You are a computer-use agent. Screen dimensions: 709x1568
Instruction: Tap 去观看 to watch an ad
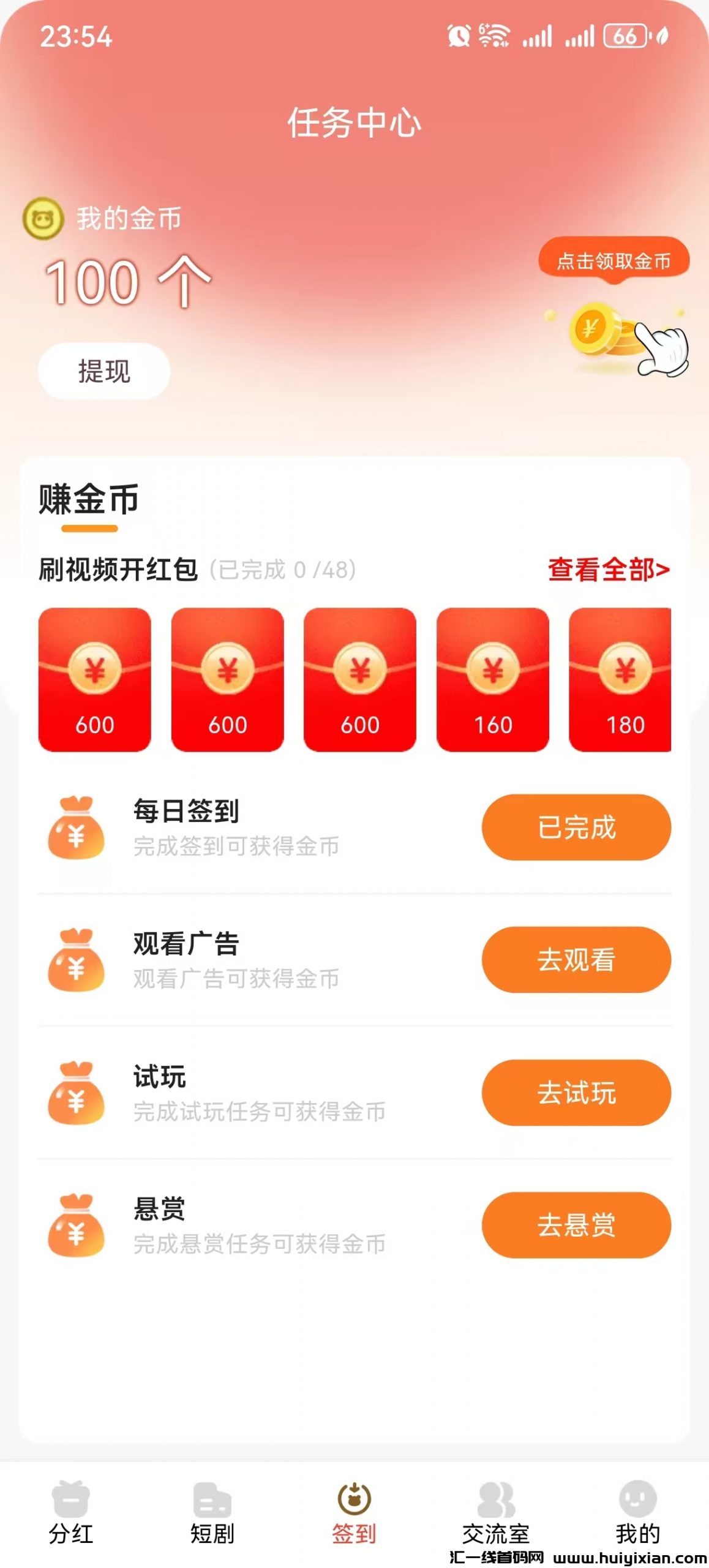pos(576,960)
